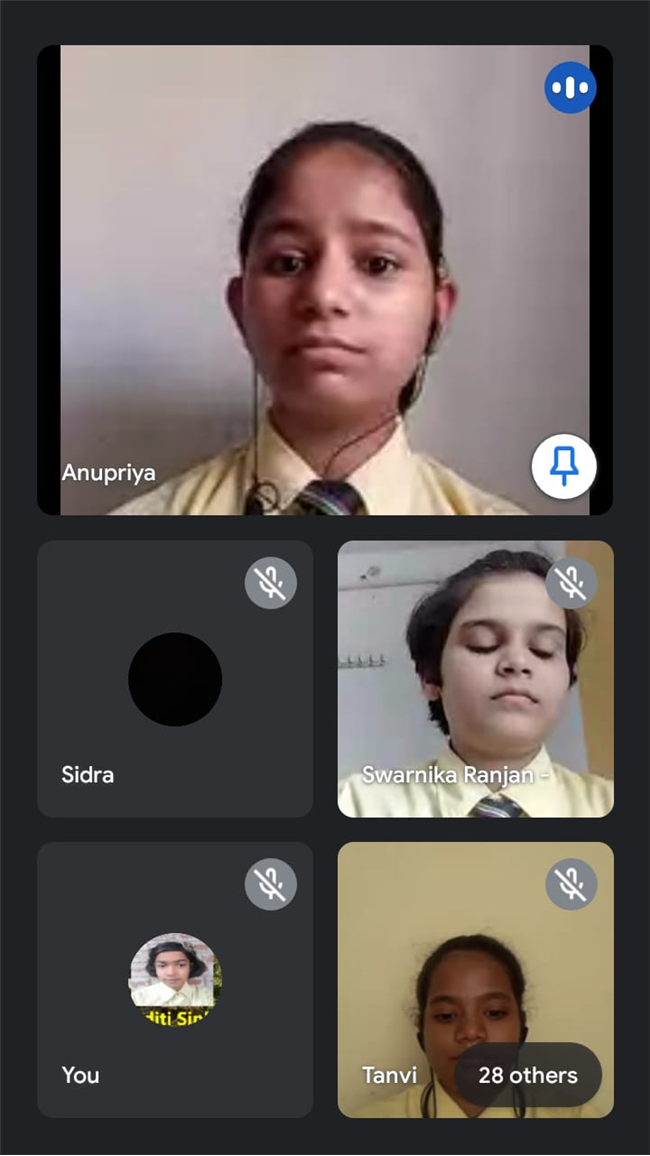Unpin Anupriya's video with the pin button
This screenshot has width=650, height=1156.
564,466
